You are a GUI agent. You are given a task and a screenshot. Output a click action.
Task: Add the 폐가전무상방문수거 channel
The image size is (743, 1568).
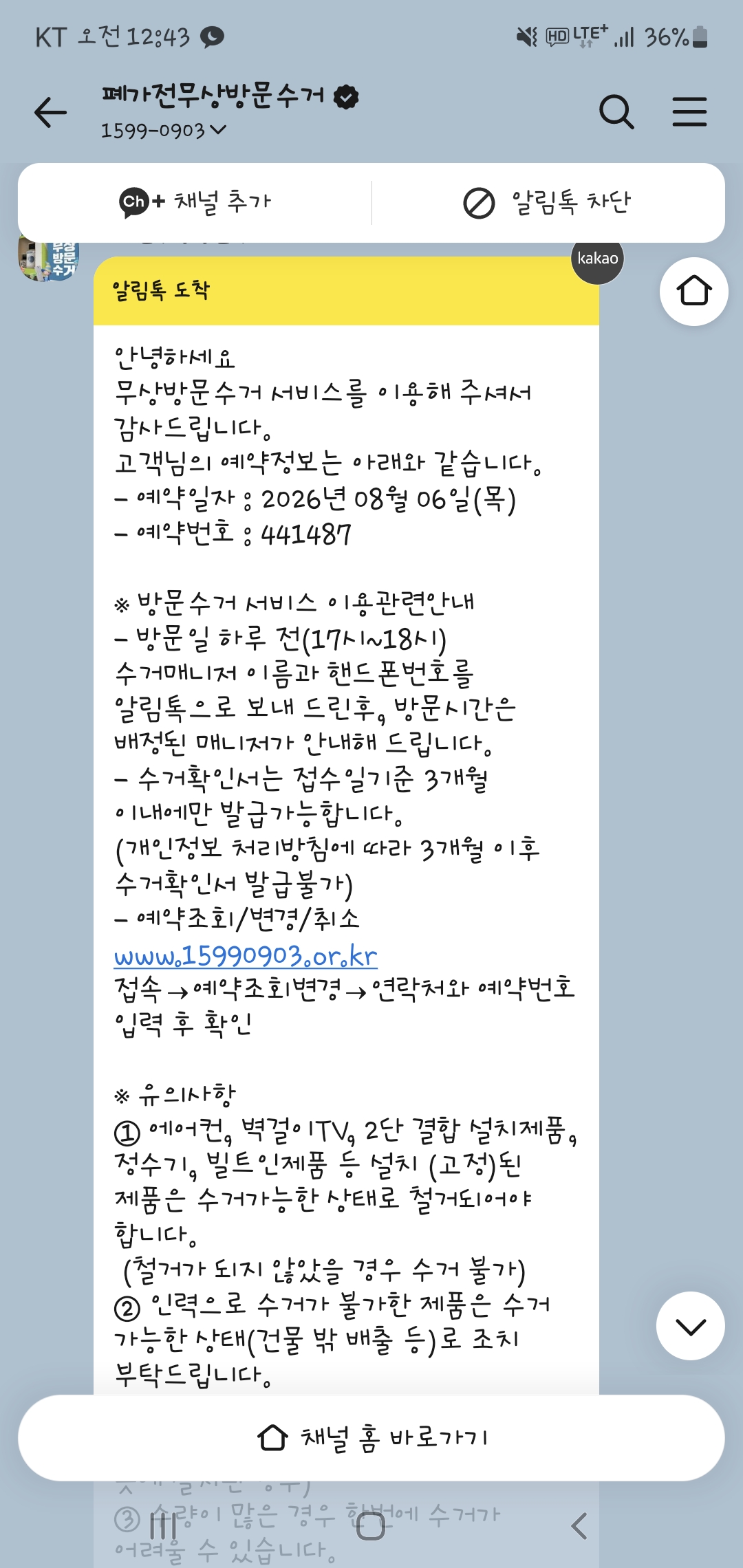click(x=195, y=202)
